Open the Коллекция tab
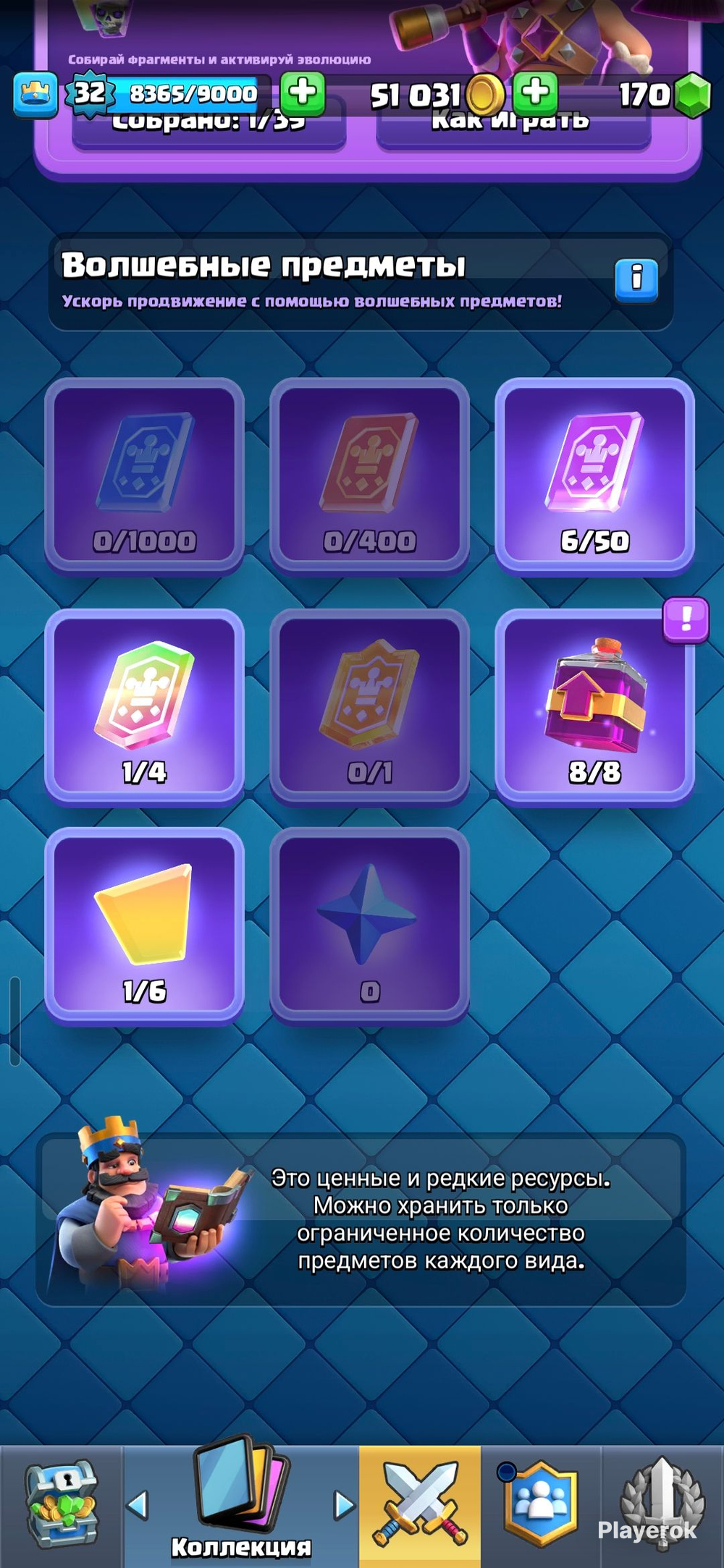 (x=240, y=1498)
